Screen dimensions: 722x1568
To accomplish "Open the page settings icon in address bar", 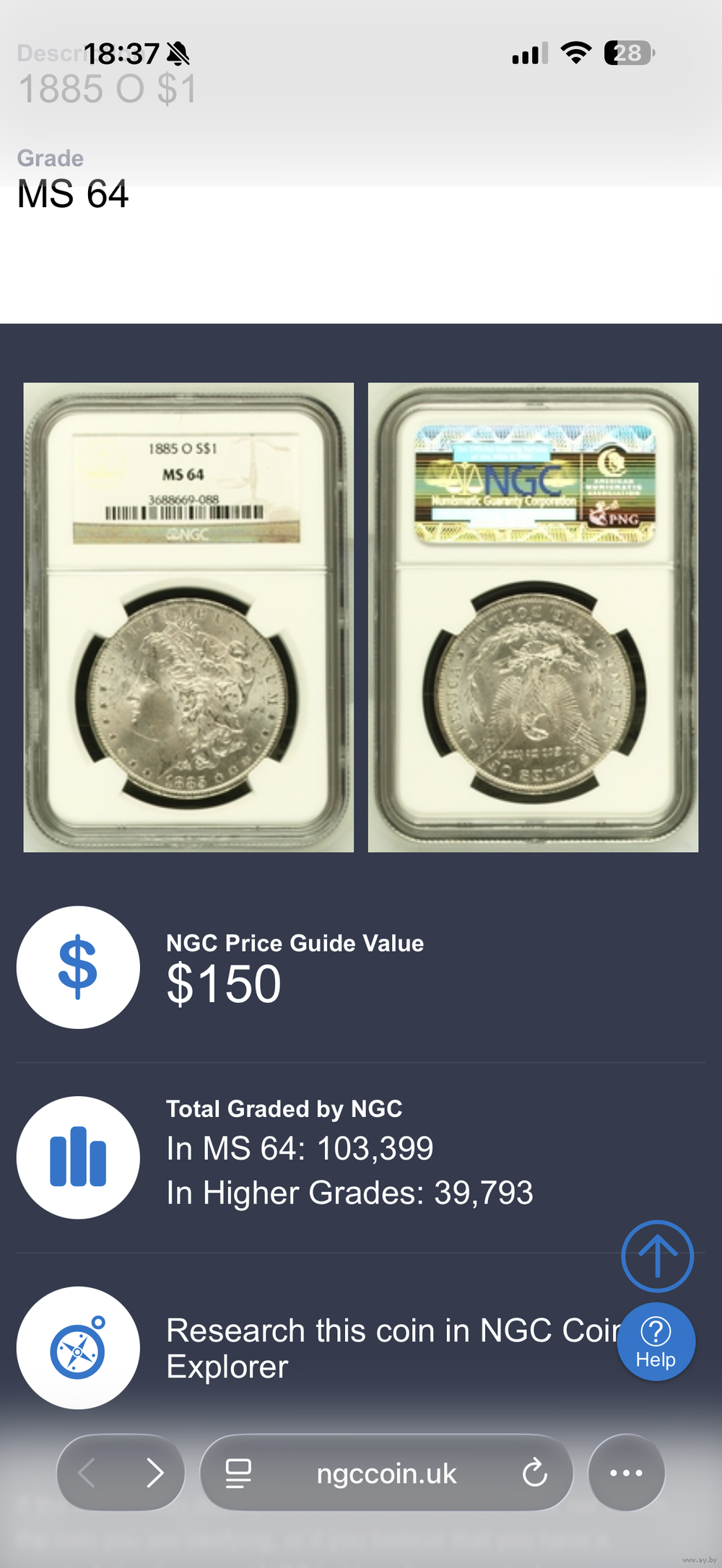I will 238,1473.
